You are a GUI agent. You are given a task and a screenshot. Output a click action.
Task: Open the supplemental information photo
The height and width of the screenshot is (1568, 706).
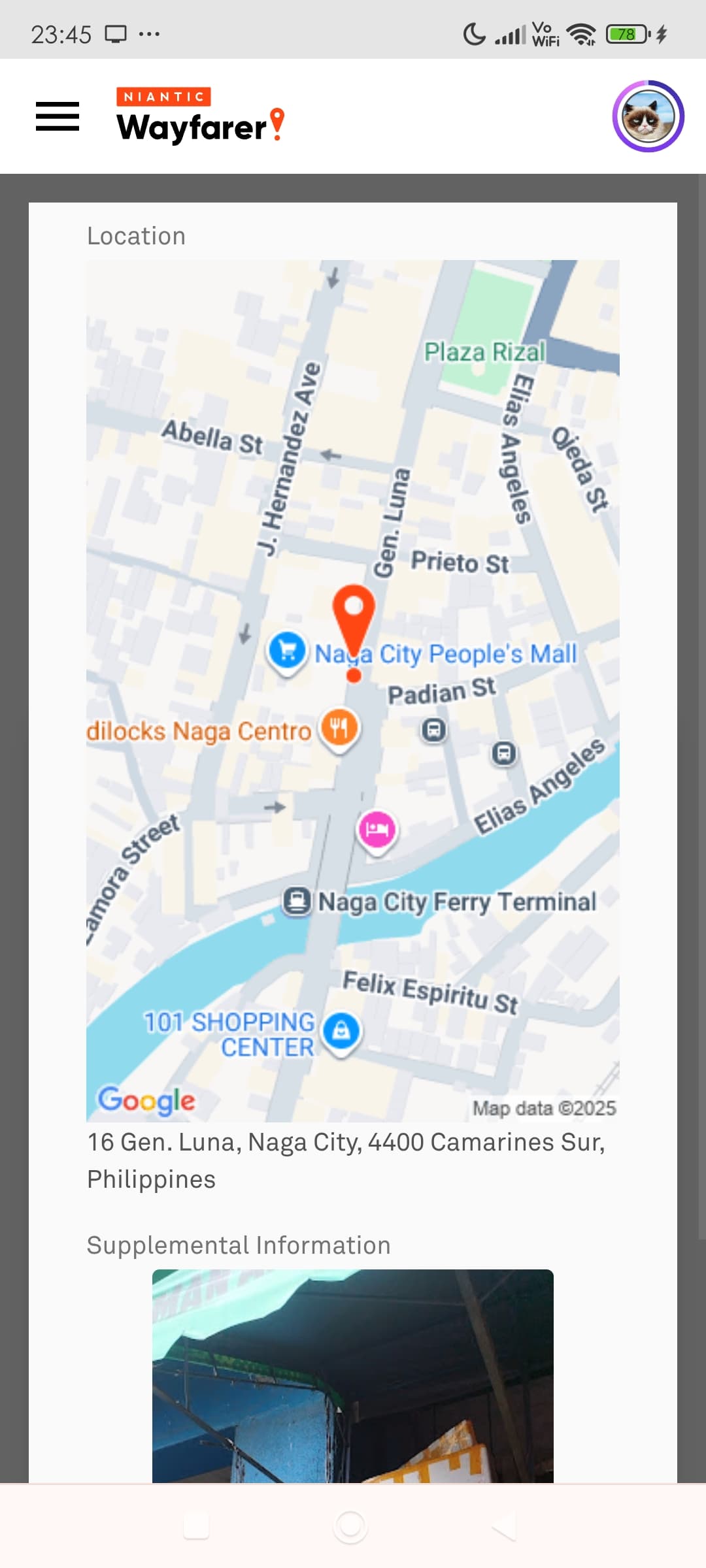pyautogui.click(x=353, y=1375)
